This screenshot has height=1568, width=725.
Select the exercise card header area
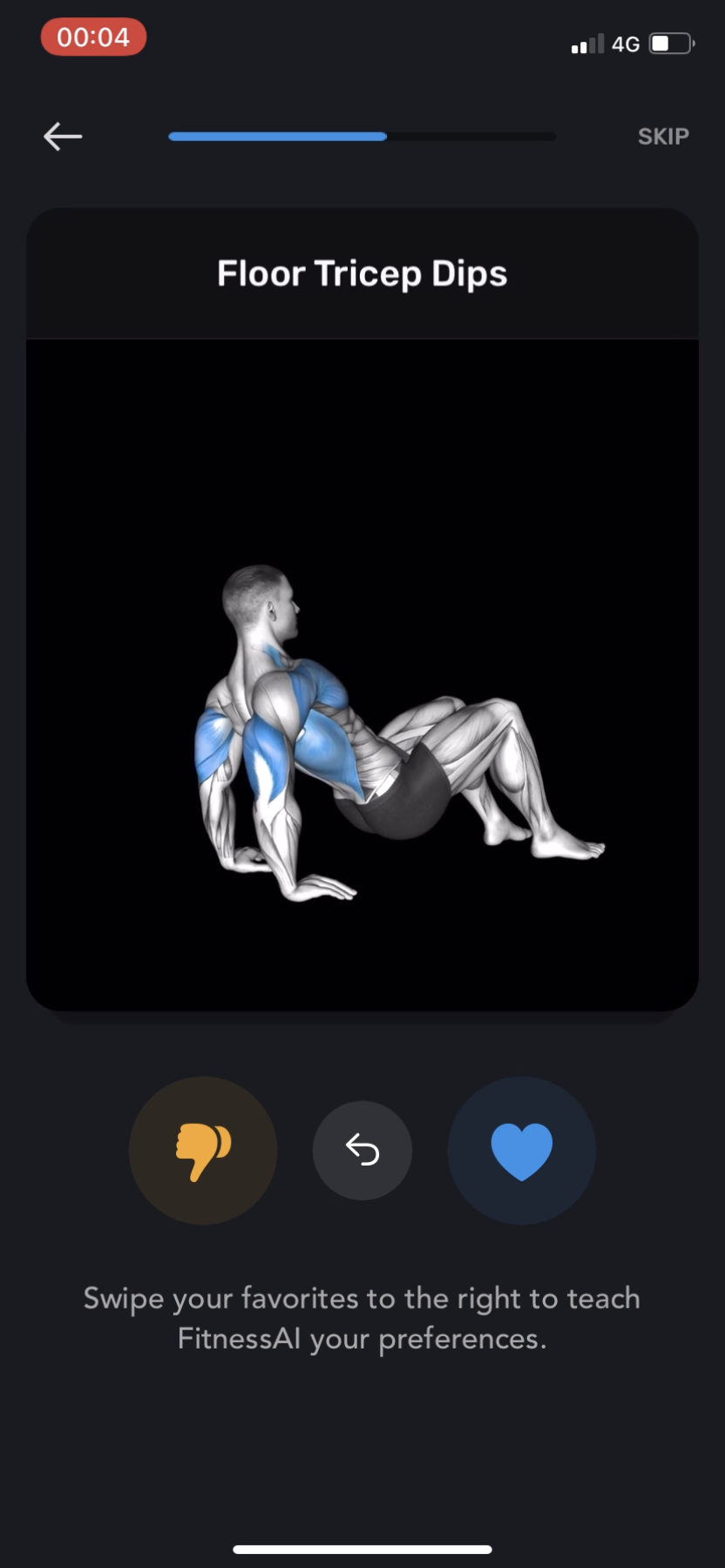coord(362,273)
